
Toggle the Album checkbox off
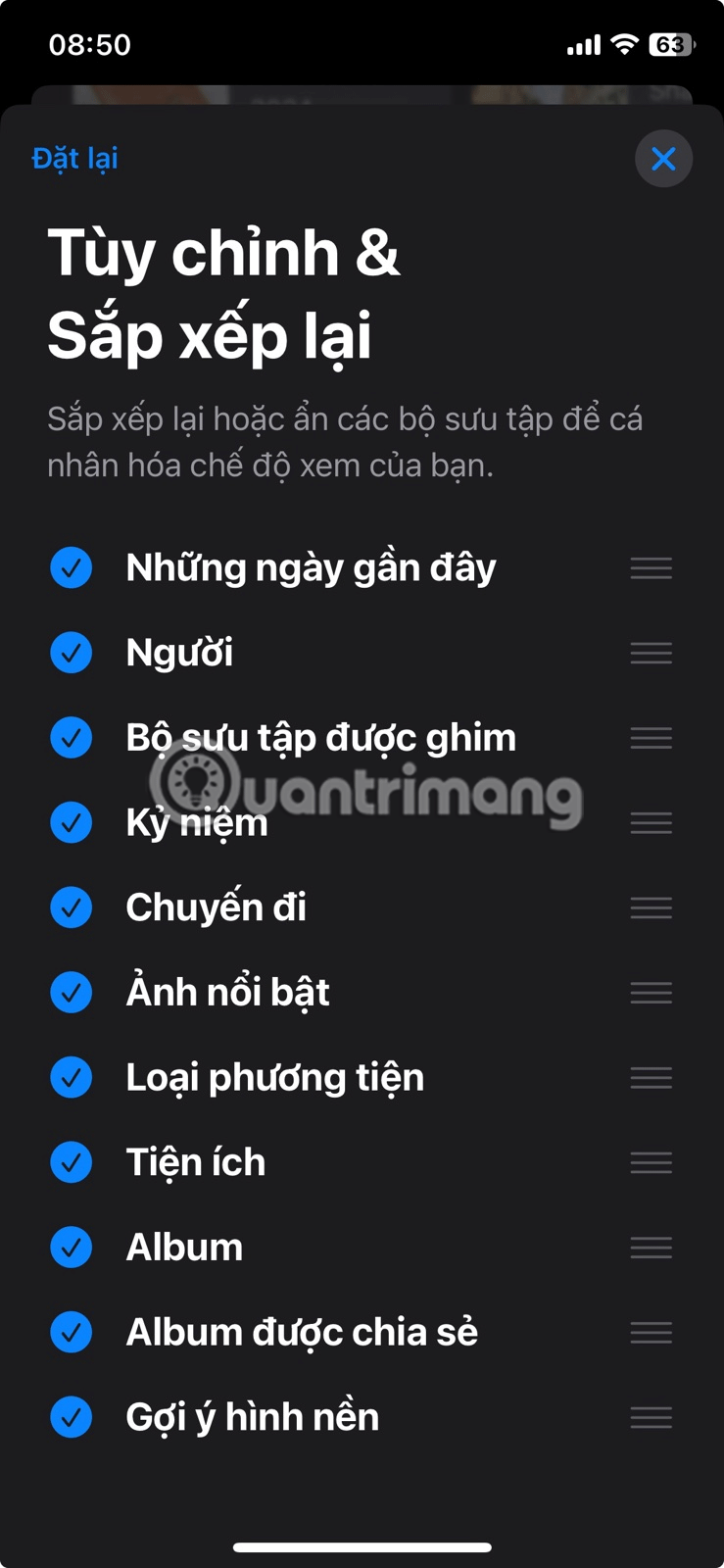(x=71, y=1248)
